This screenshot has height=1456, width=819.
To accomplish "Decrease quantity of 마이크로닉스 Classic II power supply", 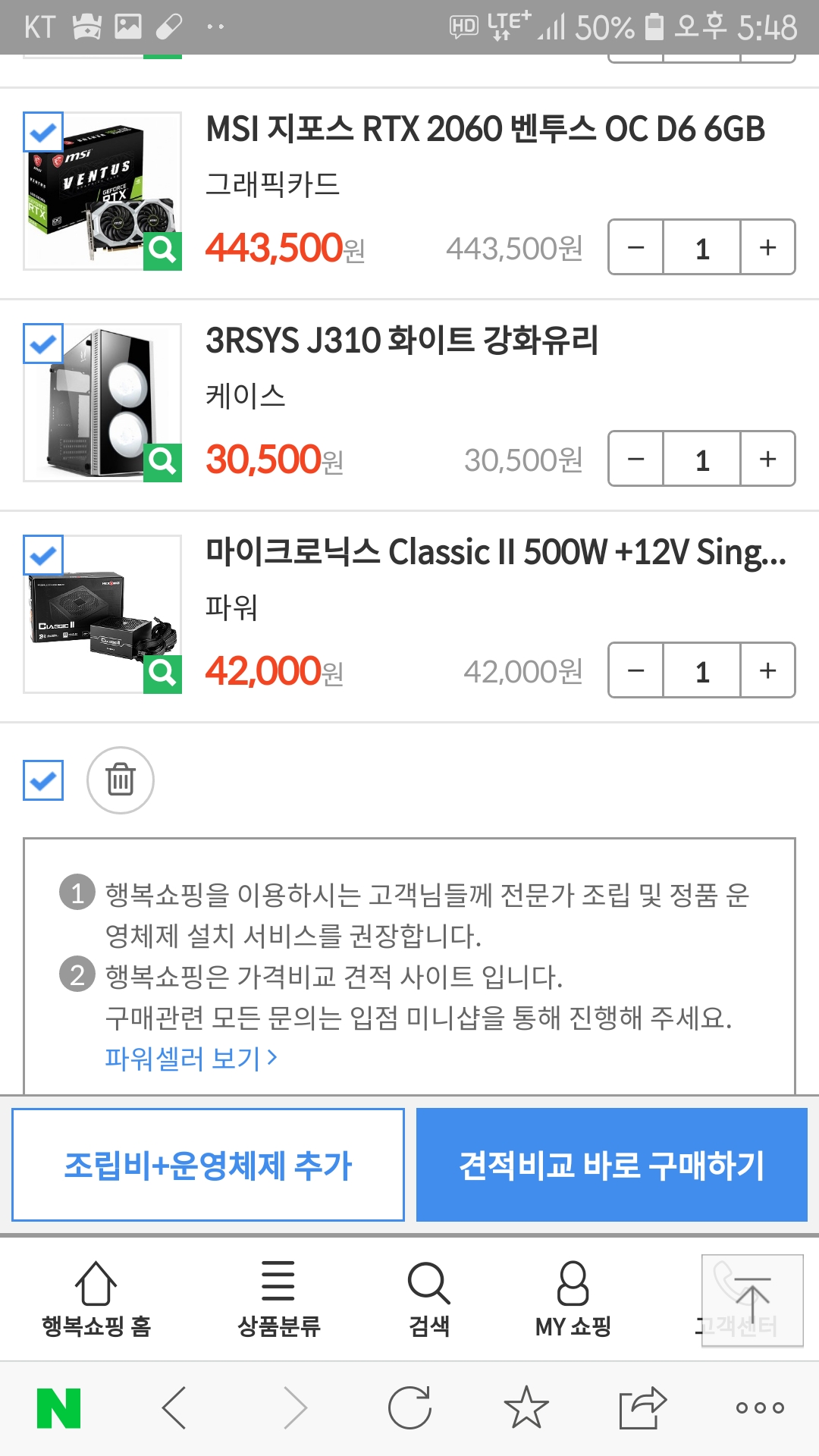I will (636, 670).
